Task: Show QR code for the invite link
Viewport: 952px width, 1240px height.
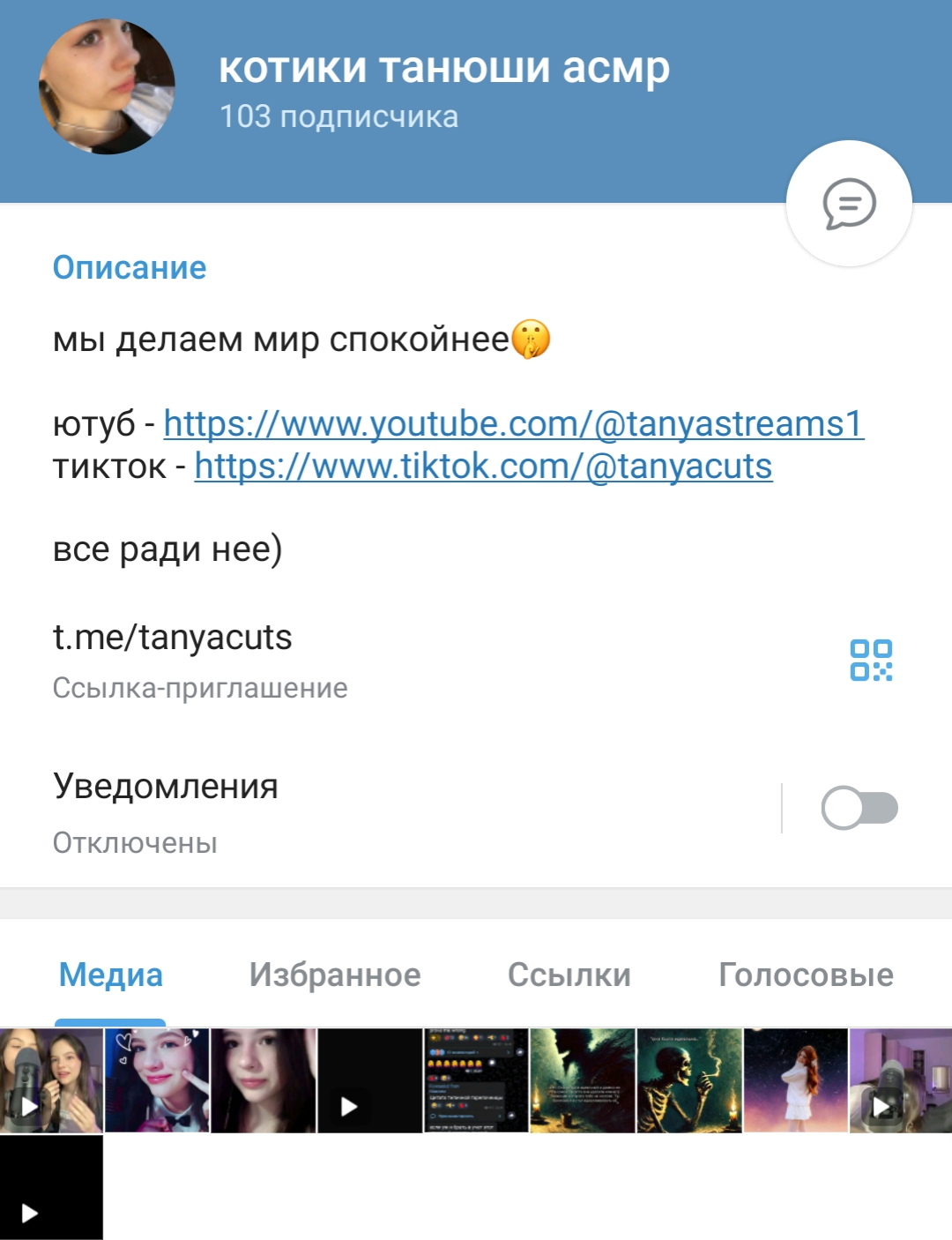Action: point(871,661)
